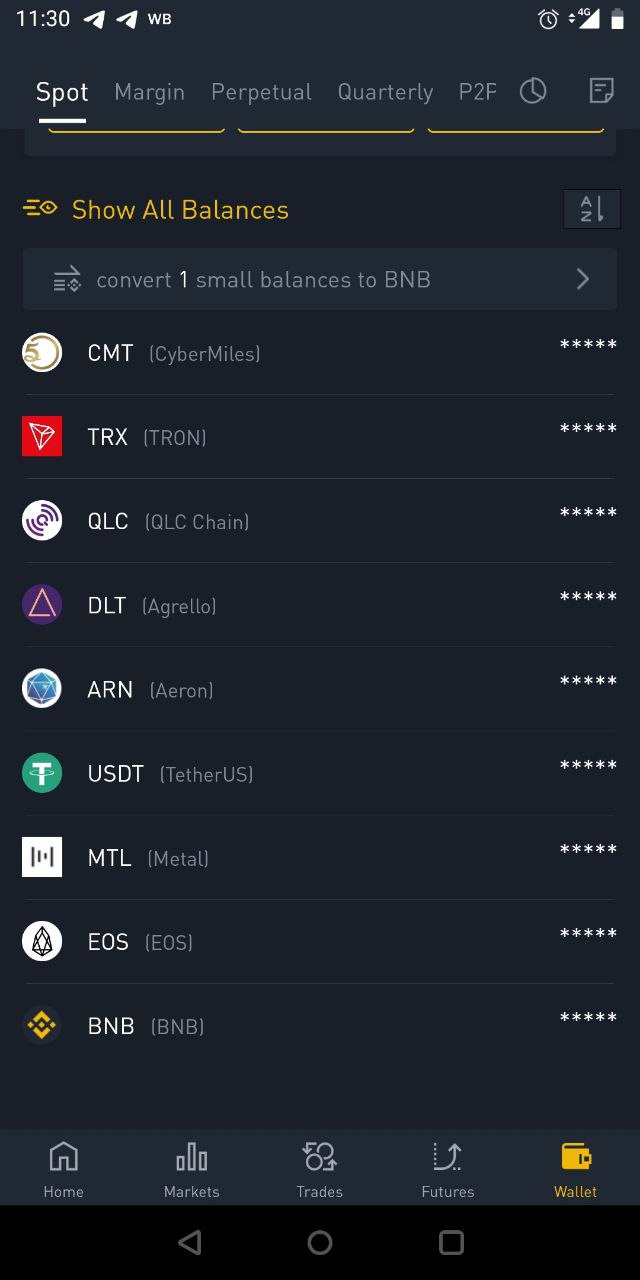Open the P2P tab
Viewport: 640px width, 1280px height.
478,92
